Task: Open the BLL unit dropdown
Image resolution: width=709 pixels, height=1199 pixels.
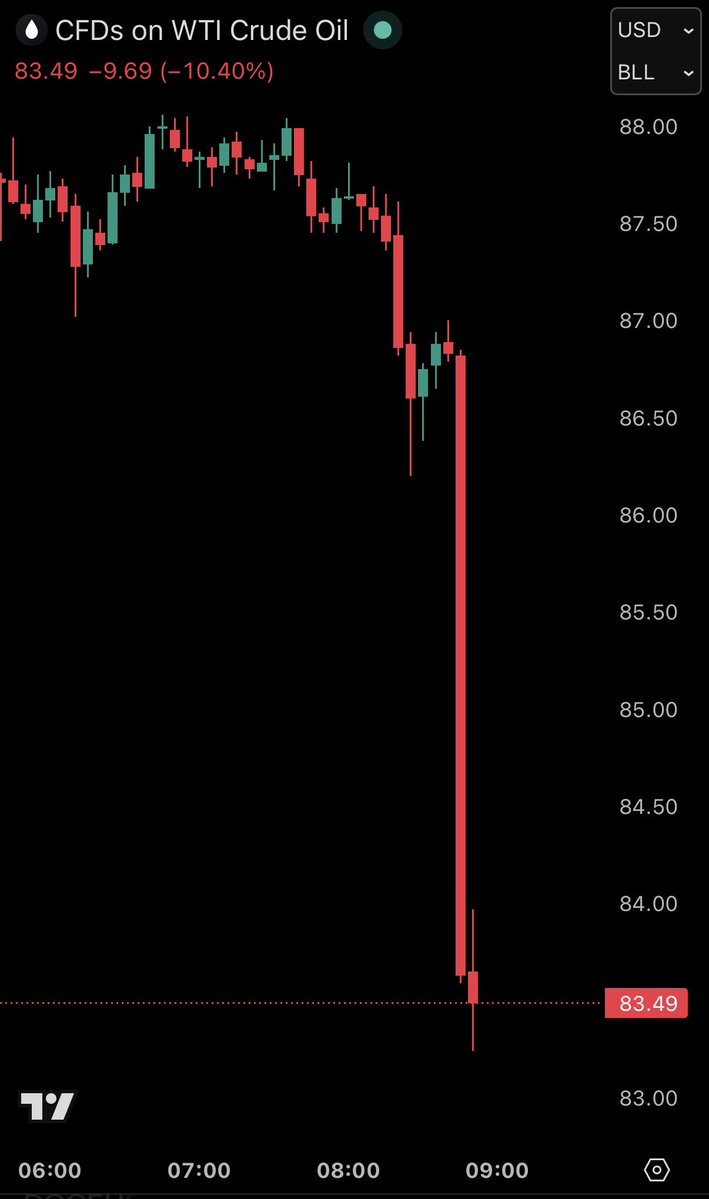Action: 655,73
